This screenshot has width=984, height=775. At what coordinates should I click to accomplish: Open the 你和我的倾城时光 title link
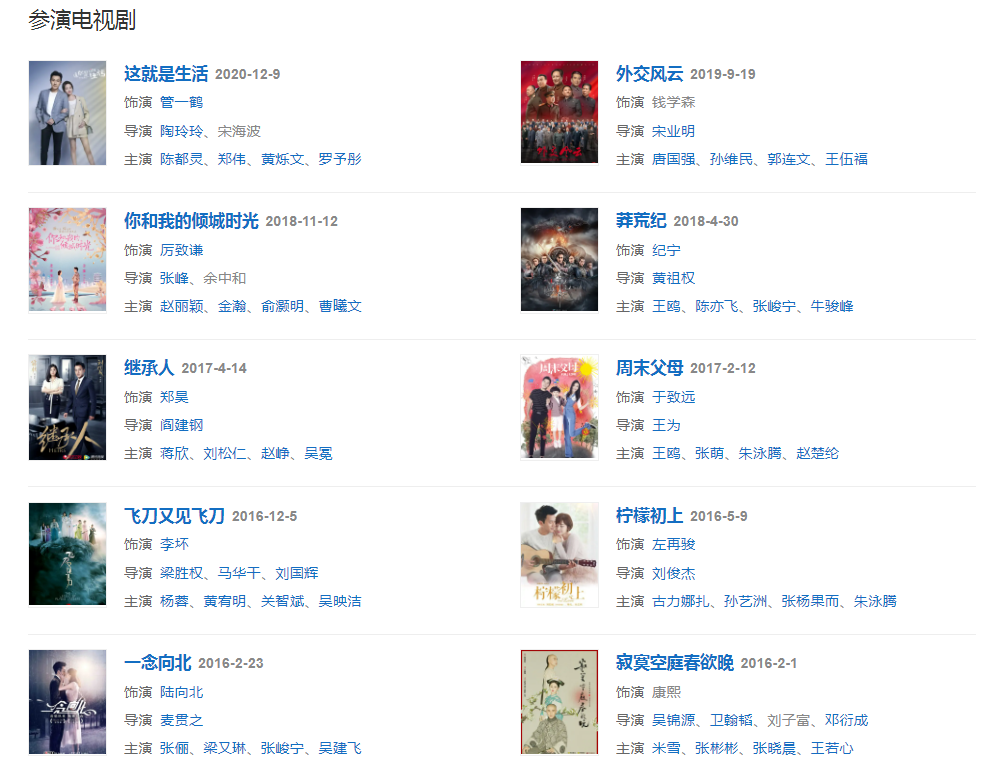(x=191, y=221)
